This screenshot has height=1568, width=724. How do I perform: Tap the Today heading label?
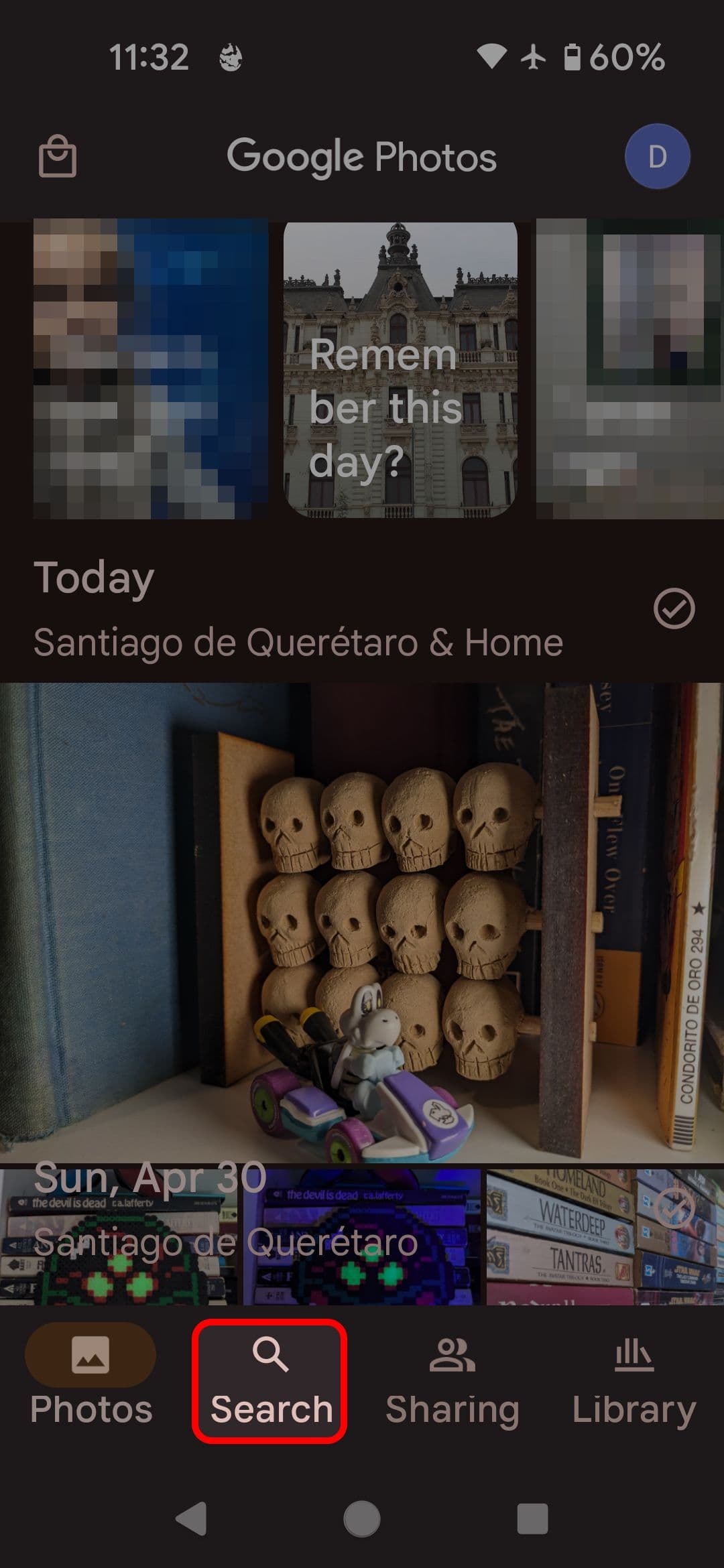point(94,578)
